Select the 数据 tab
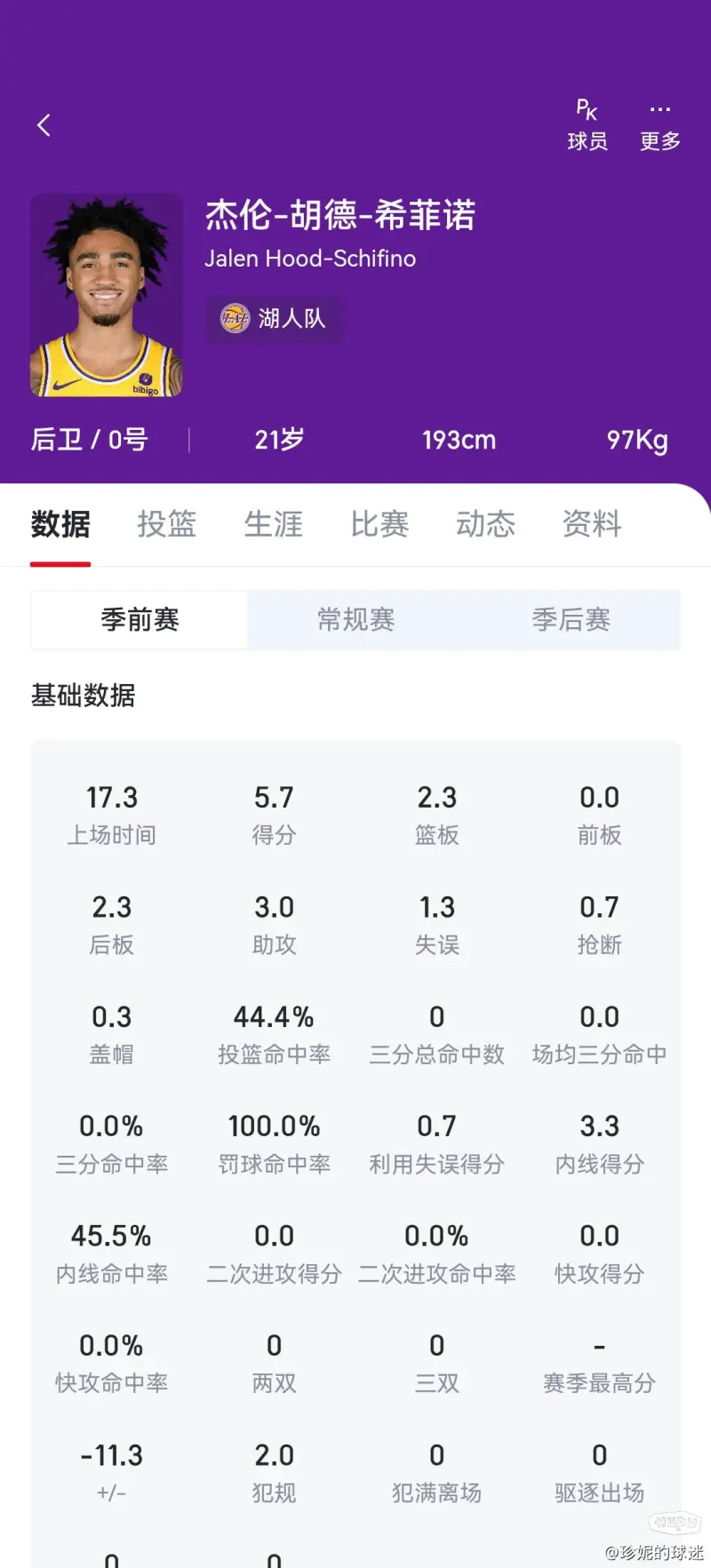Viewport: 711px width, 1568px height. tap(60, 524)
